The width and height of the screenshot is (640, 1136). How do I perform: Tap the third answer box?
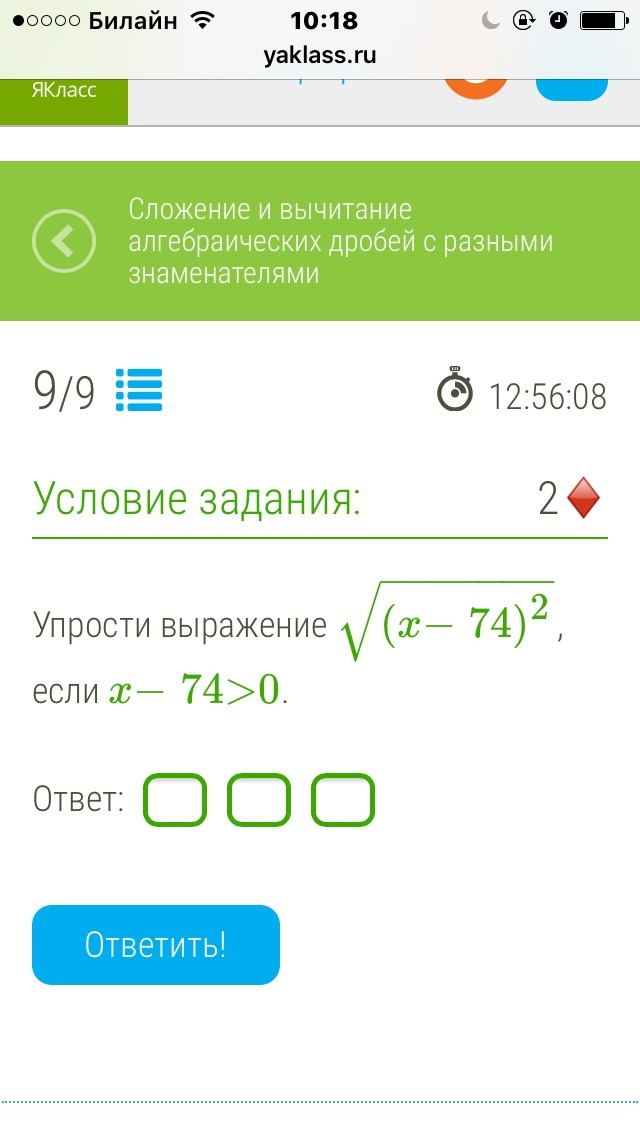343,800
